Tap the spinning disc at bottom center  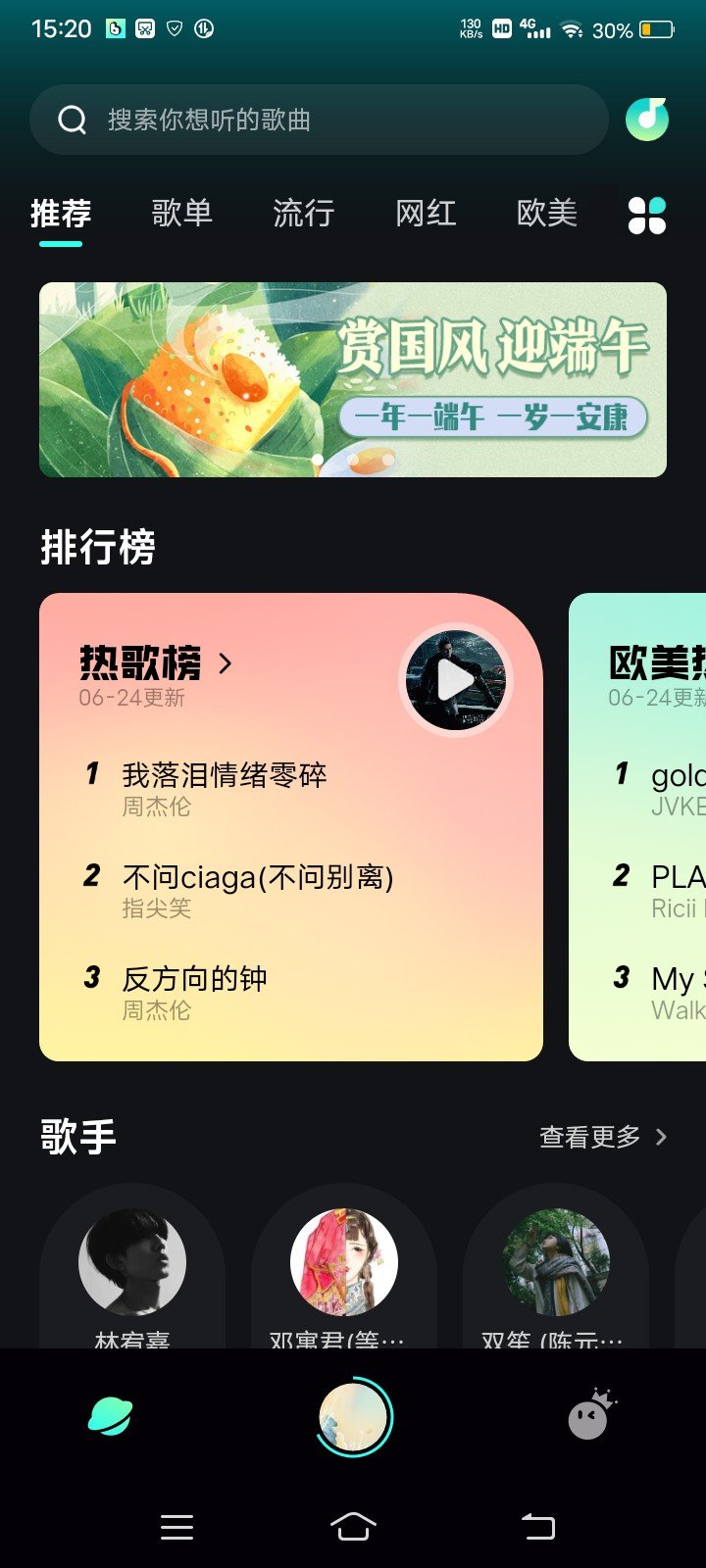pos(353,1416)
